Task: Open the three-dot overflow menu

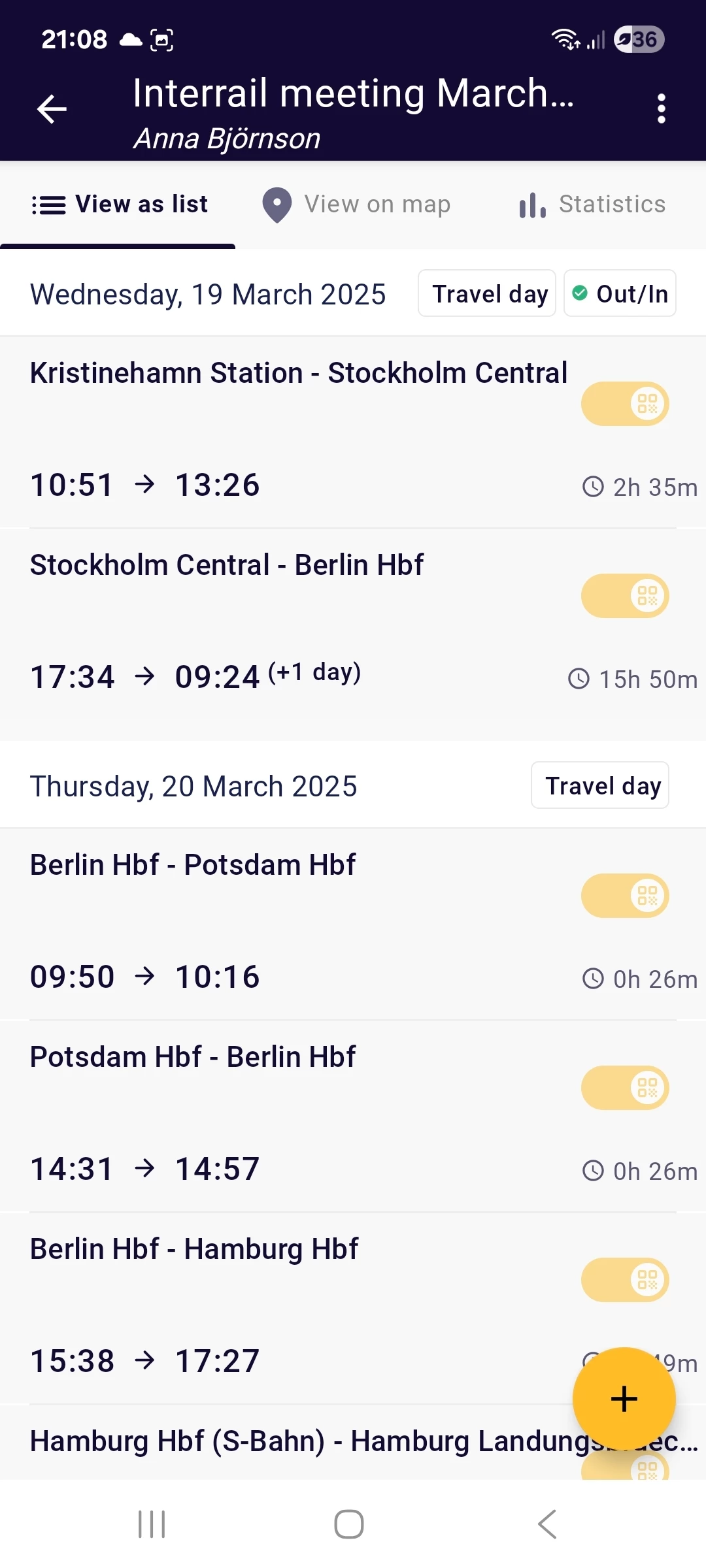Action: [x=661, y=108]
